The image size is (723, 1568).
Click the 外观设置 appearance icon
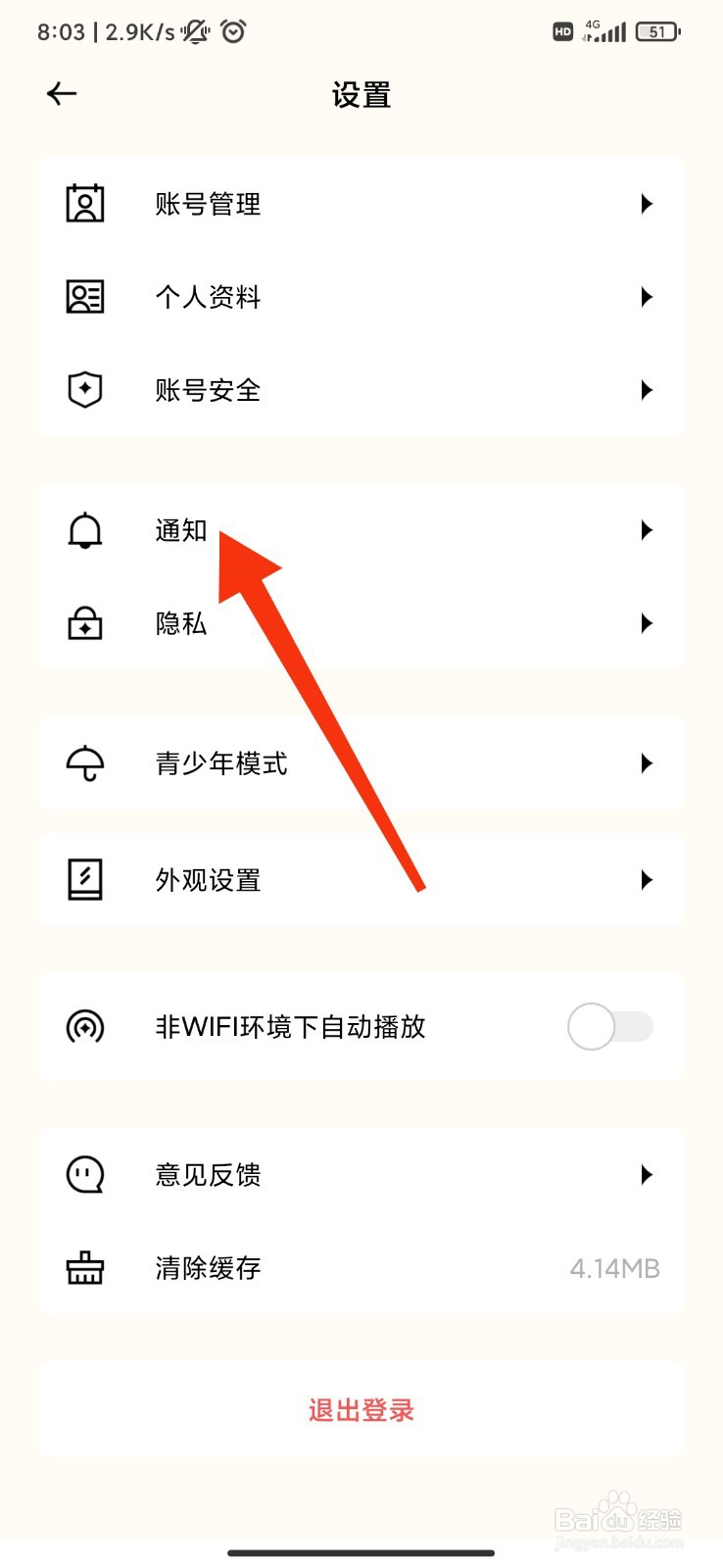click(87, 879)
